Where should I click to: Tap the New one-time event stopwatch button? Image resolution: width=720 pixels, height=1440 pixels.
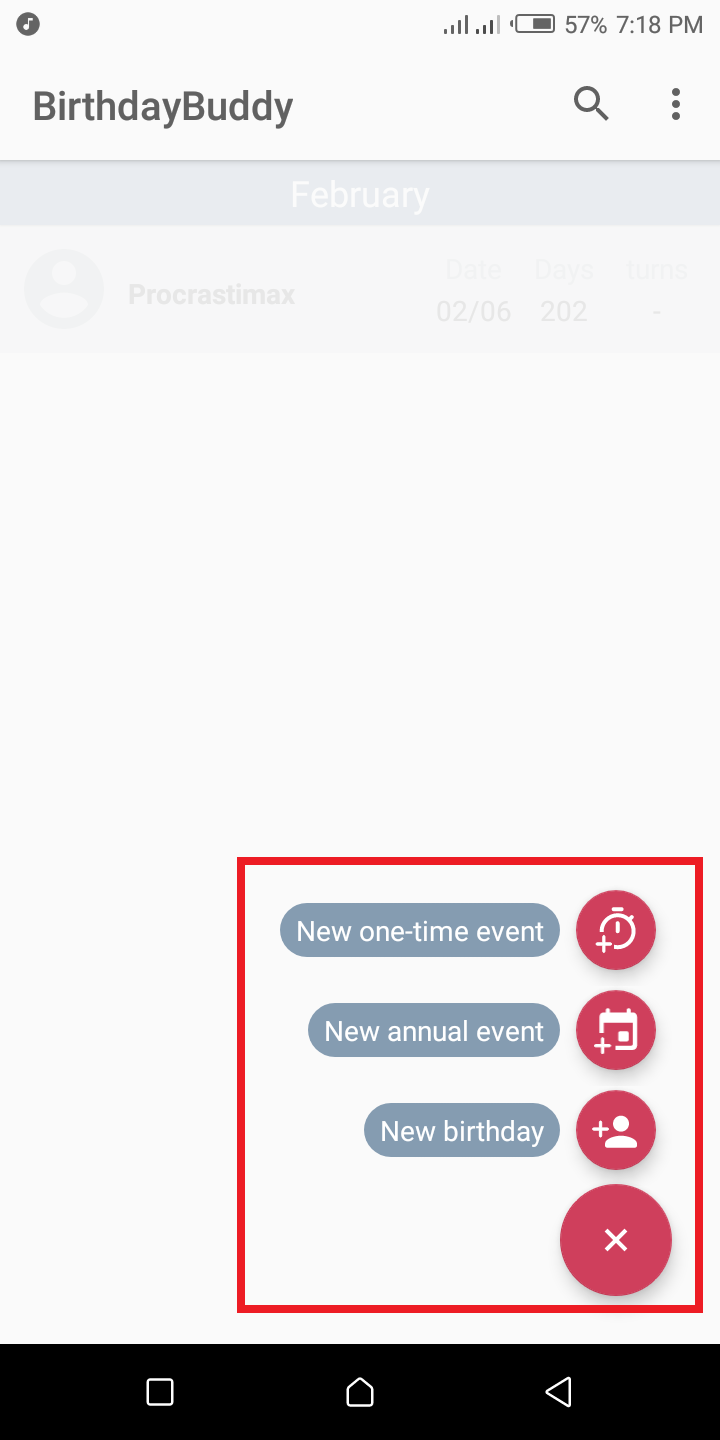(x=616, y=930)
